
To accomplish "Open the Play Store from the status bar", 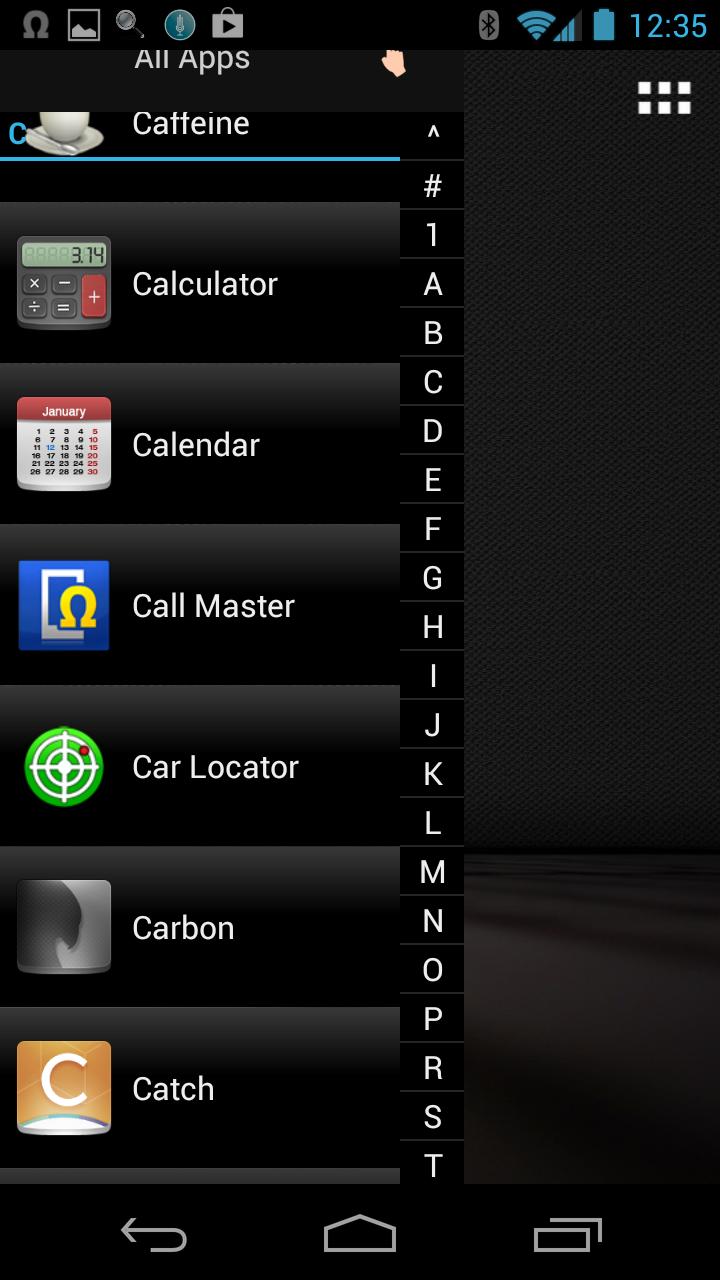I will tap(228, 25).
